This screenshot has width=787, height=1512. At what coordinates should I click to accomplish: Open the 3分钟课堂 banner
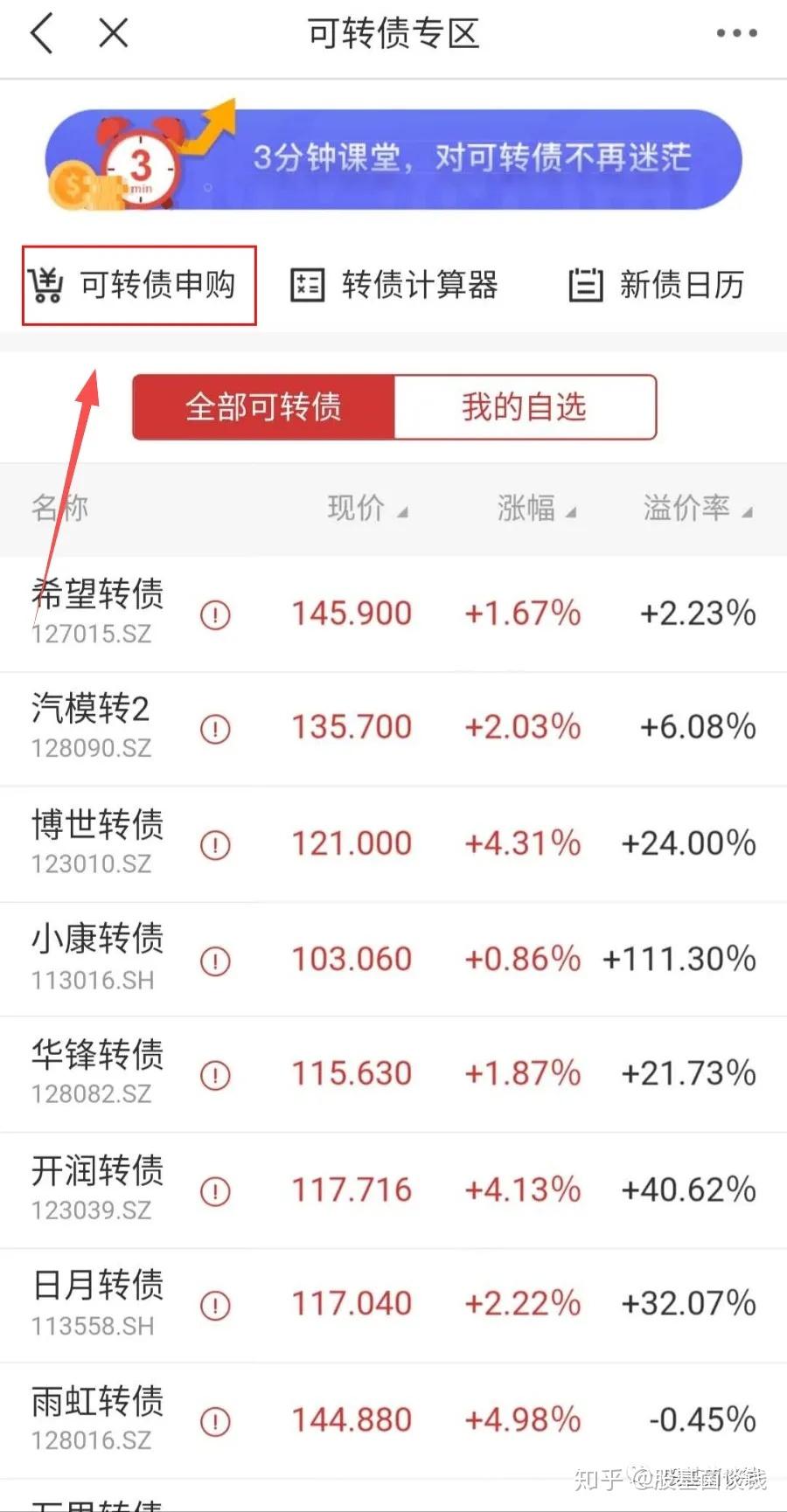click(393, 160)
